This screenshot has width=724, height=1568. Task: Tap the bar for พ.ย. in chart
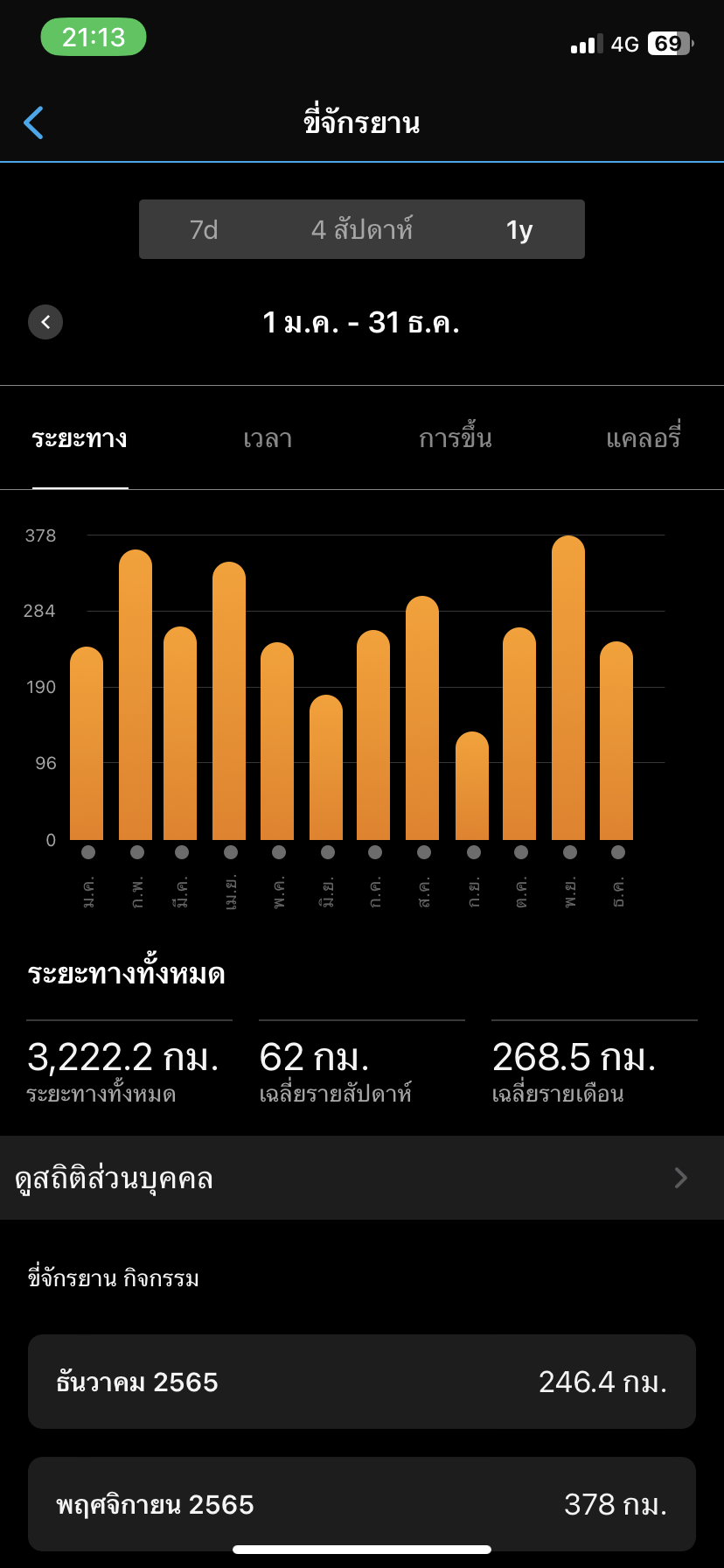[x=568, y=688]
